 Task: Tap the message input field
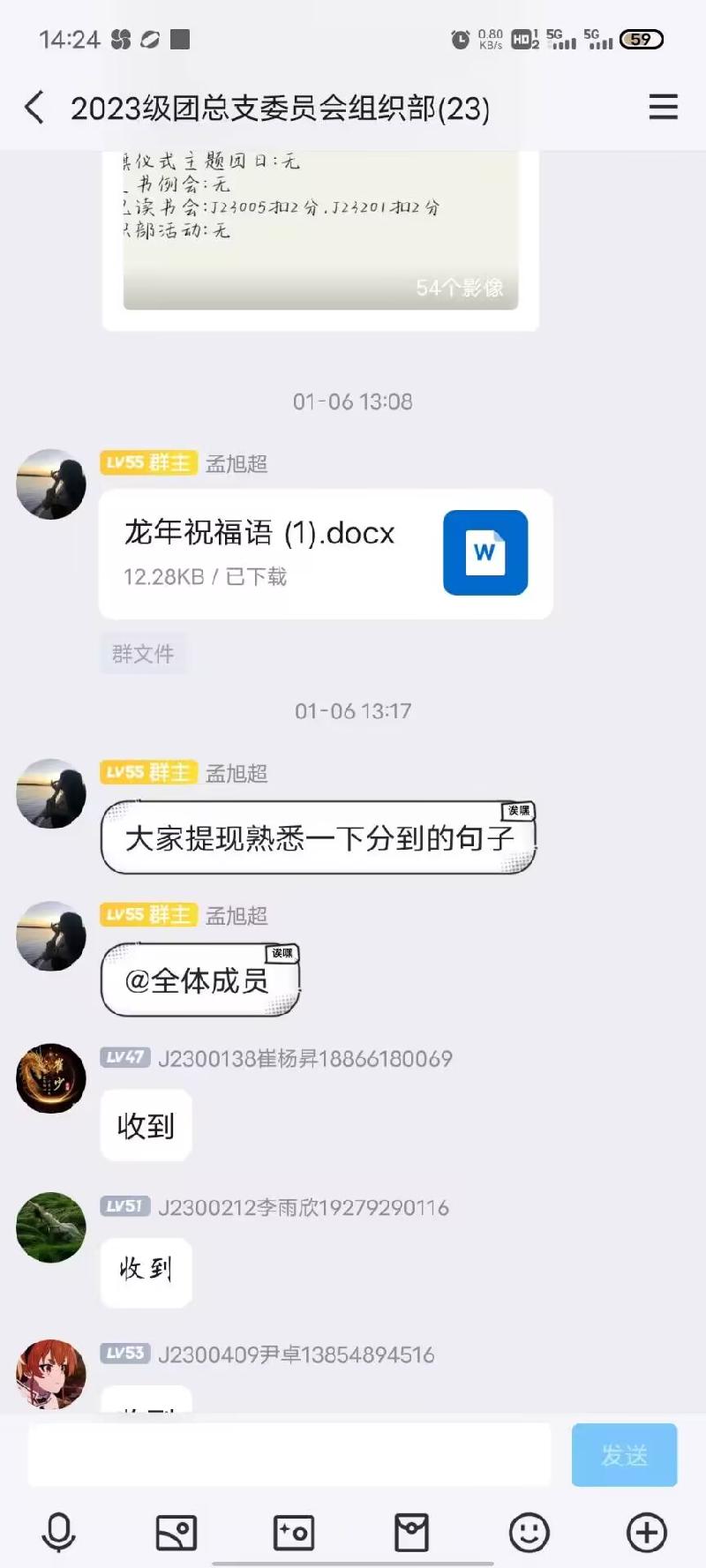click(289, 1454)
